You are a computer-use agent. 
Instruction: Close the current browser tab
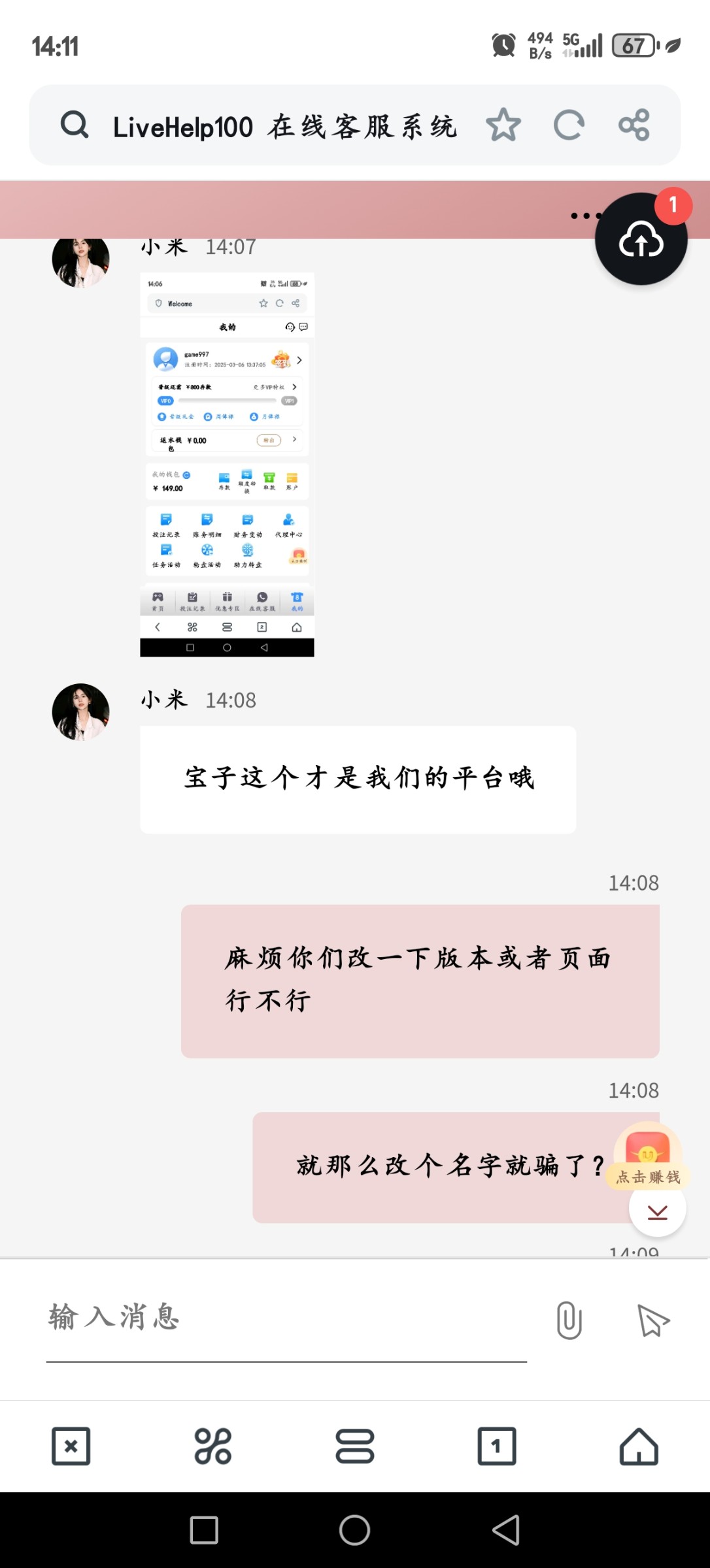(x=71, y=1446)
